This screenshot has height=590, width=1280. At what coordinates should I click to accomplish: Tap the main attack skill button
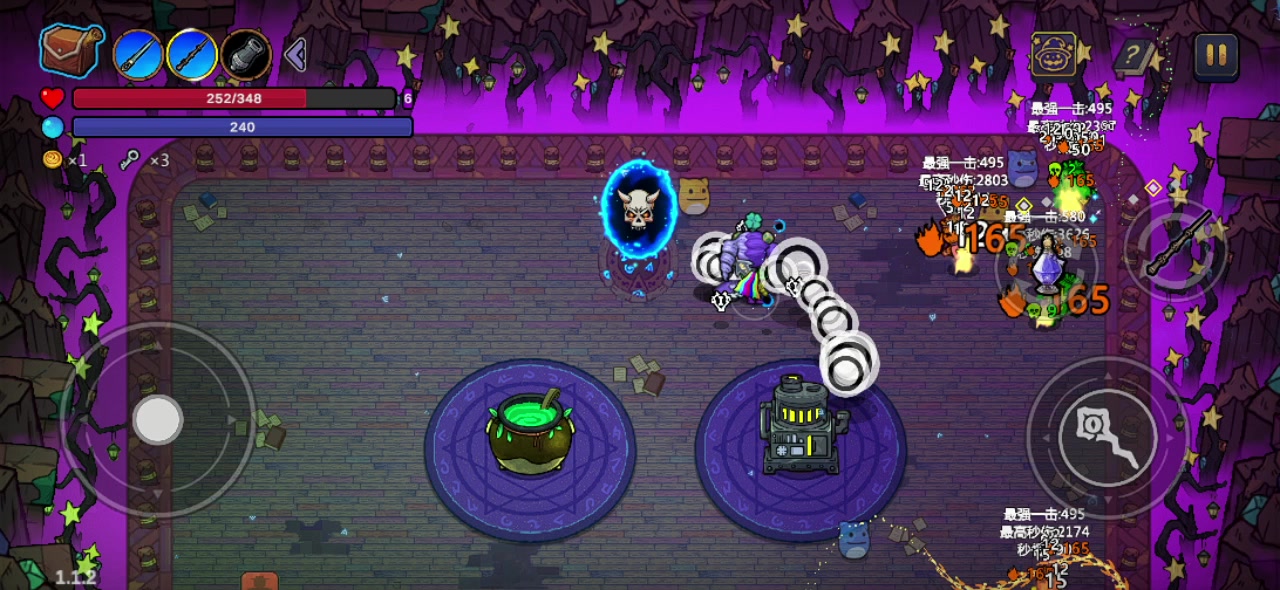tap(1107, 435)
